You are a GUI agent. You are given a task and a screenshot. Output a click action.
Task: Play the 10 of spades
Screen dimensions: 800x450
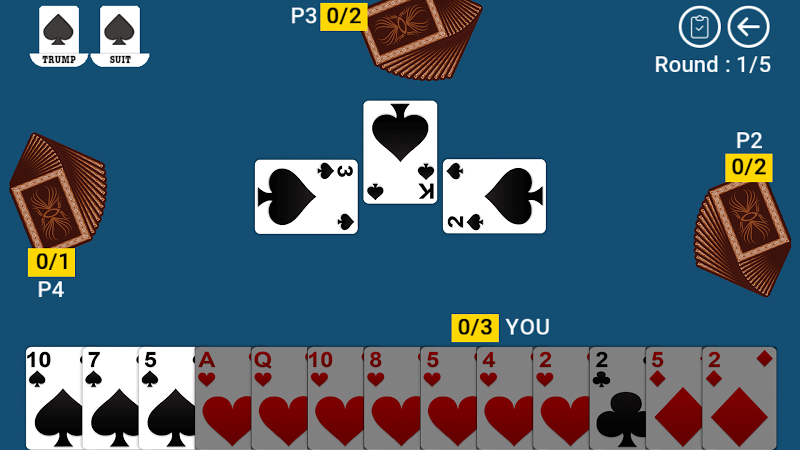[x=52, y=398]
